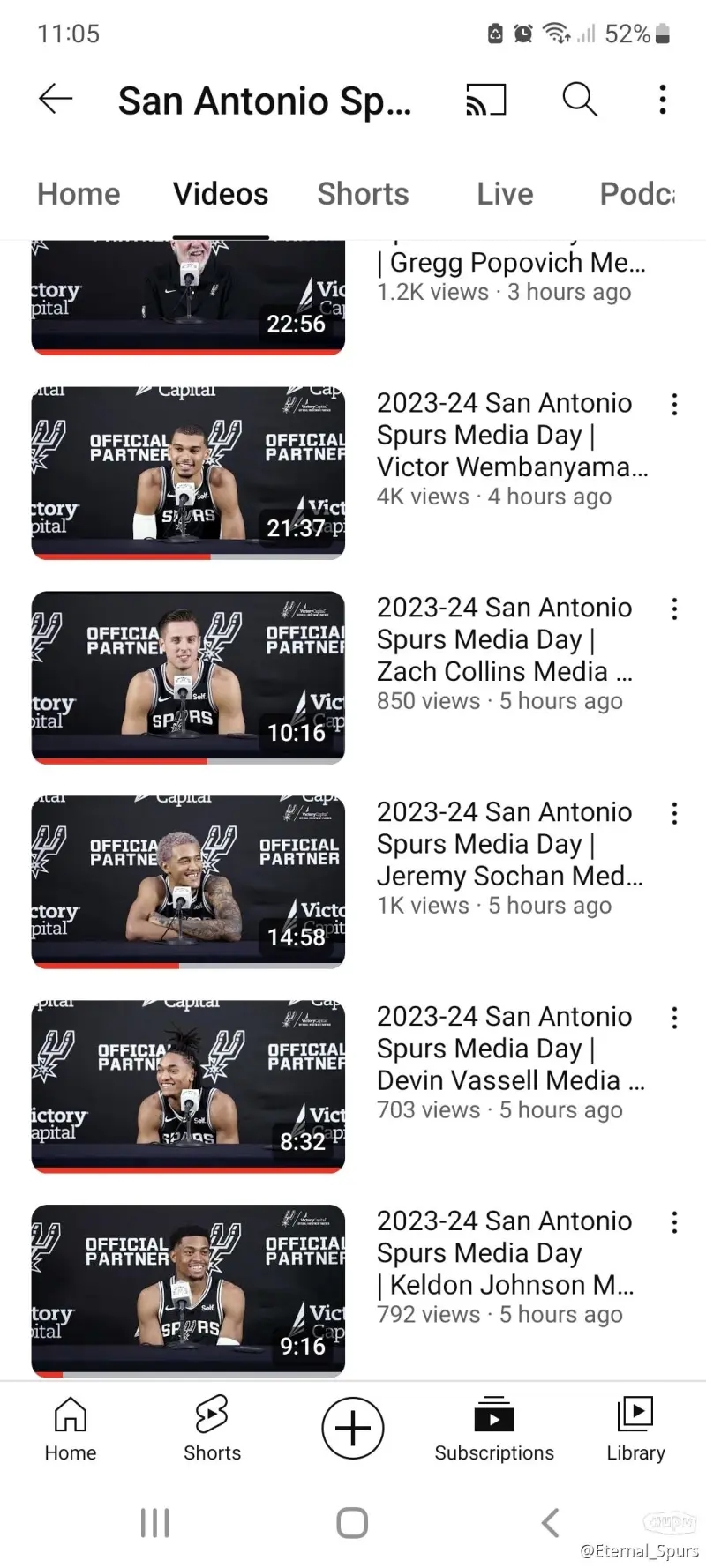Image resolution: width=706 pixels, height=1568 pixels.
Task: Play the Victor Wembanyama Media Day video
Action: pyautogui.click(x=188, y=472)
